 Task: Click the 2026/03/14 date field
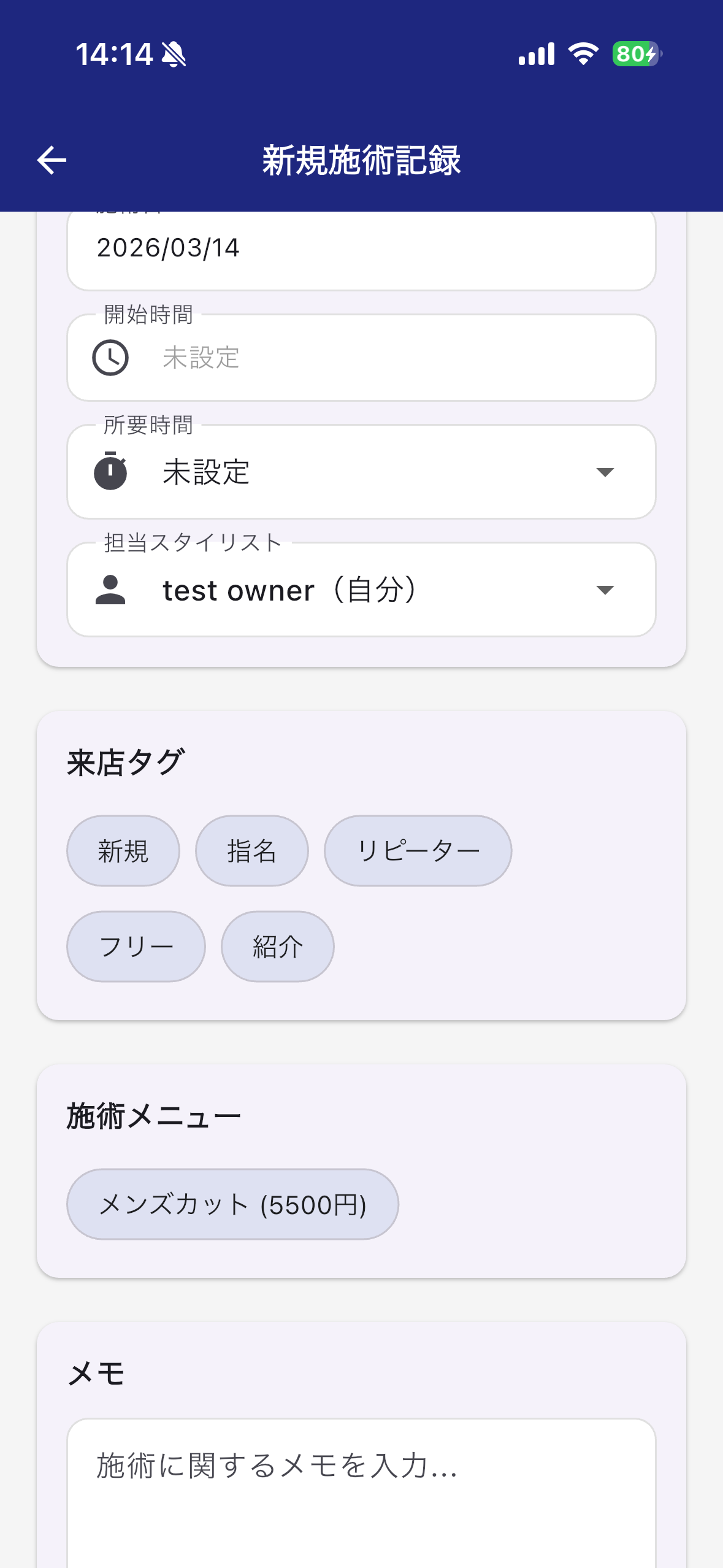tap(307, 248)
